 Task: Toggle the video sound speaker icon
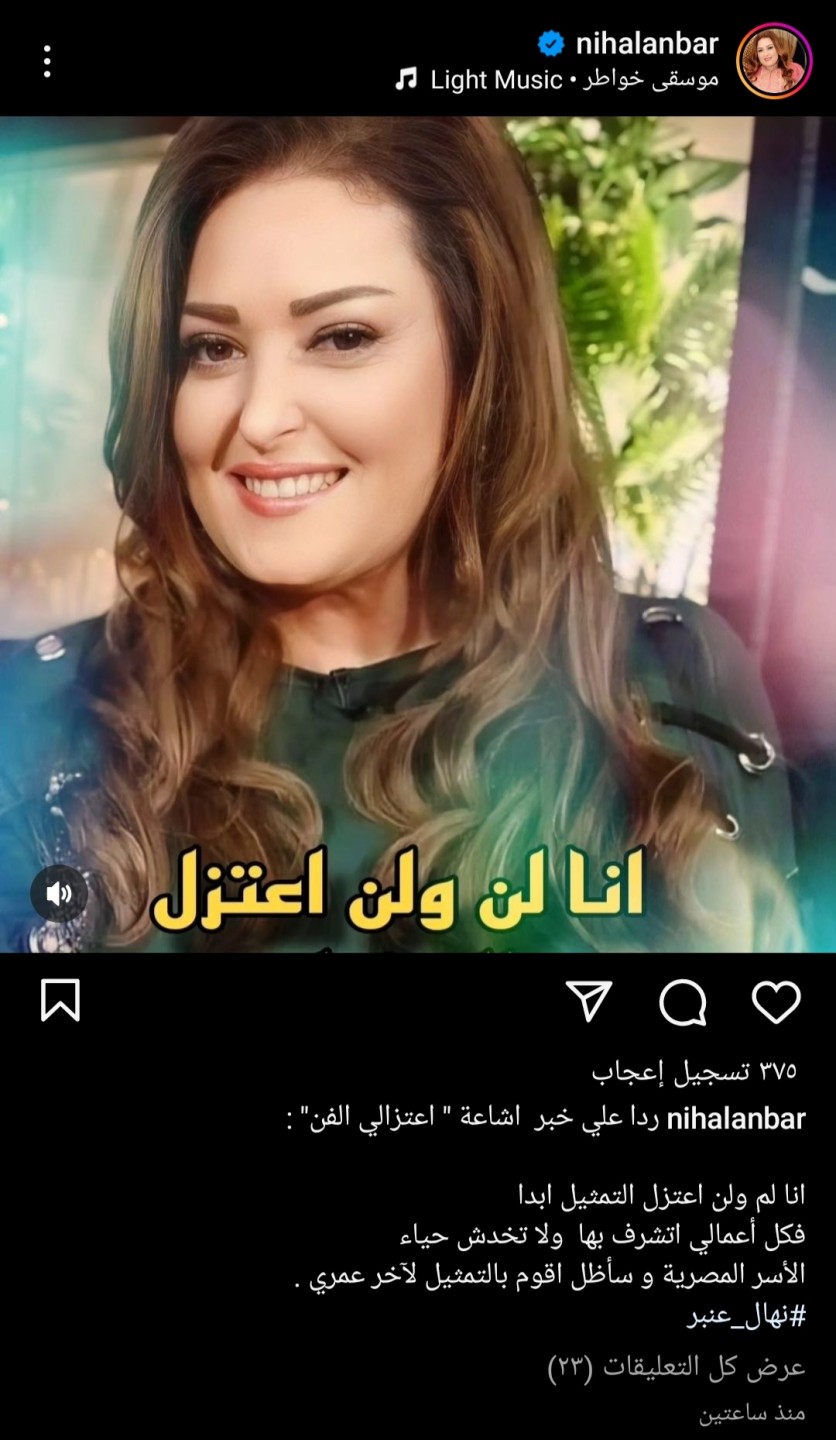point(59,893)
